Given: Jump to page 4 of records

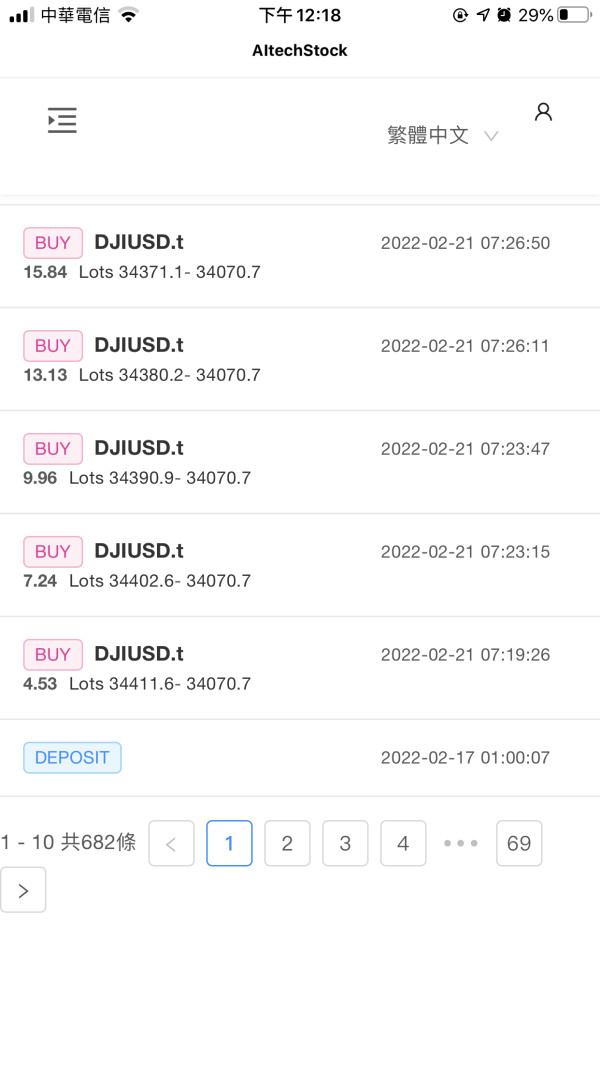Looking at the screenshot, I should click(403, 843).
